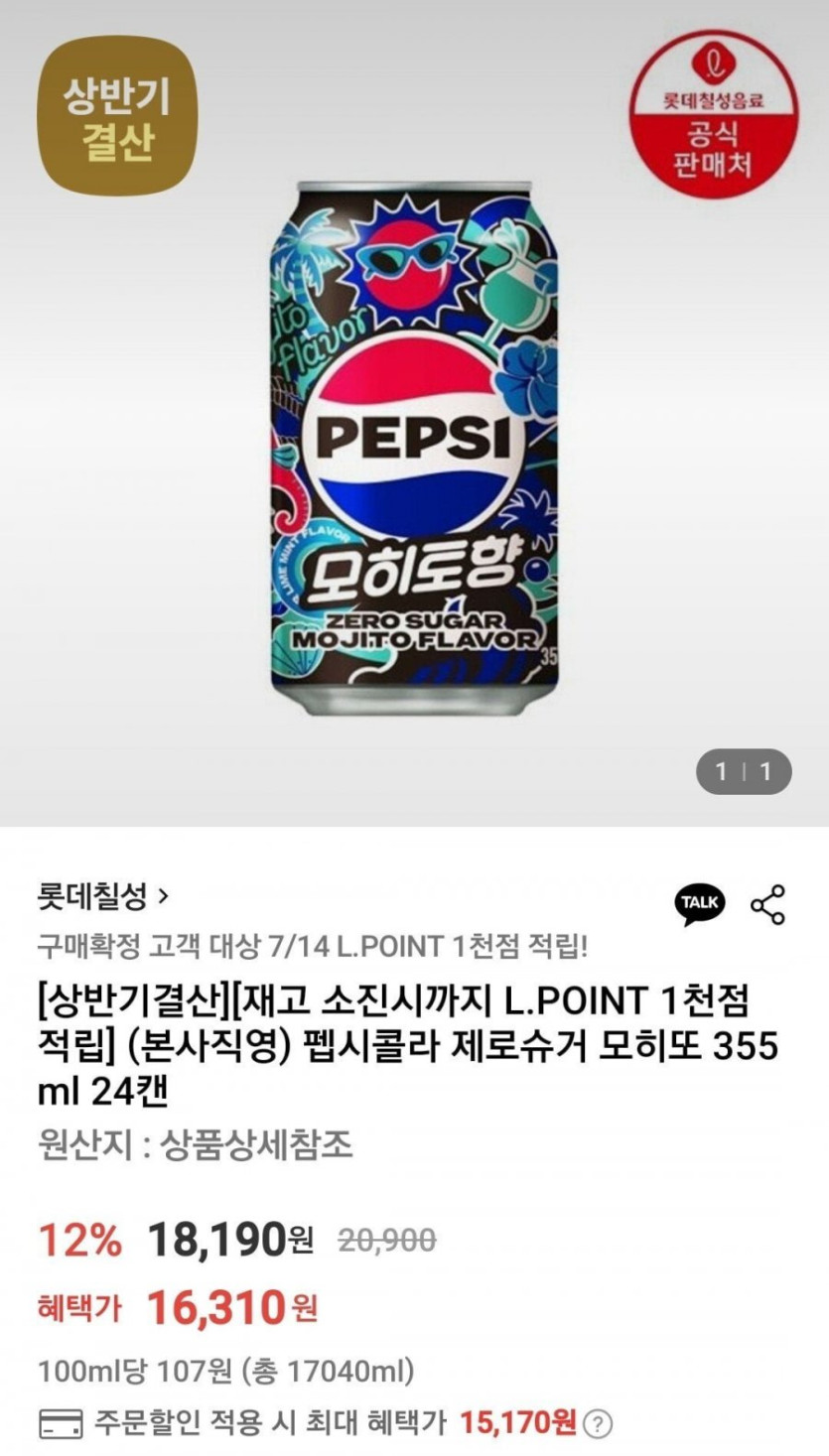
Task: Open the 롯데칠성 brand store link
Action: pyautogui.click(x=103, y=898)
